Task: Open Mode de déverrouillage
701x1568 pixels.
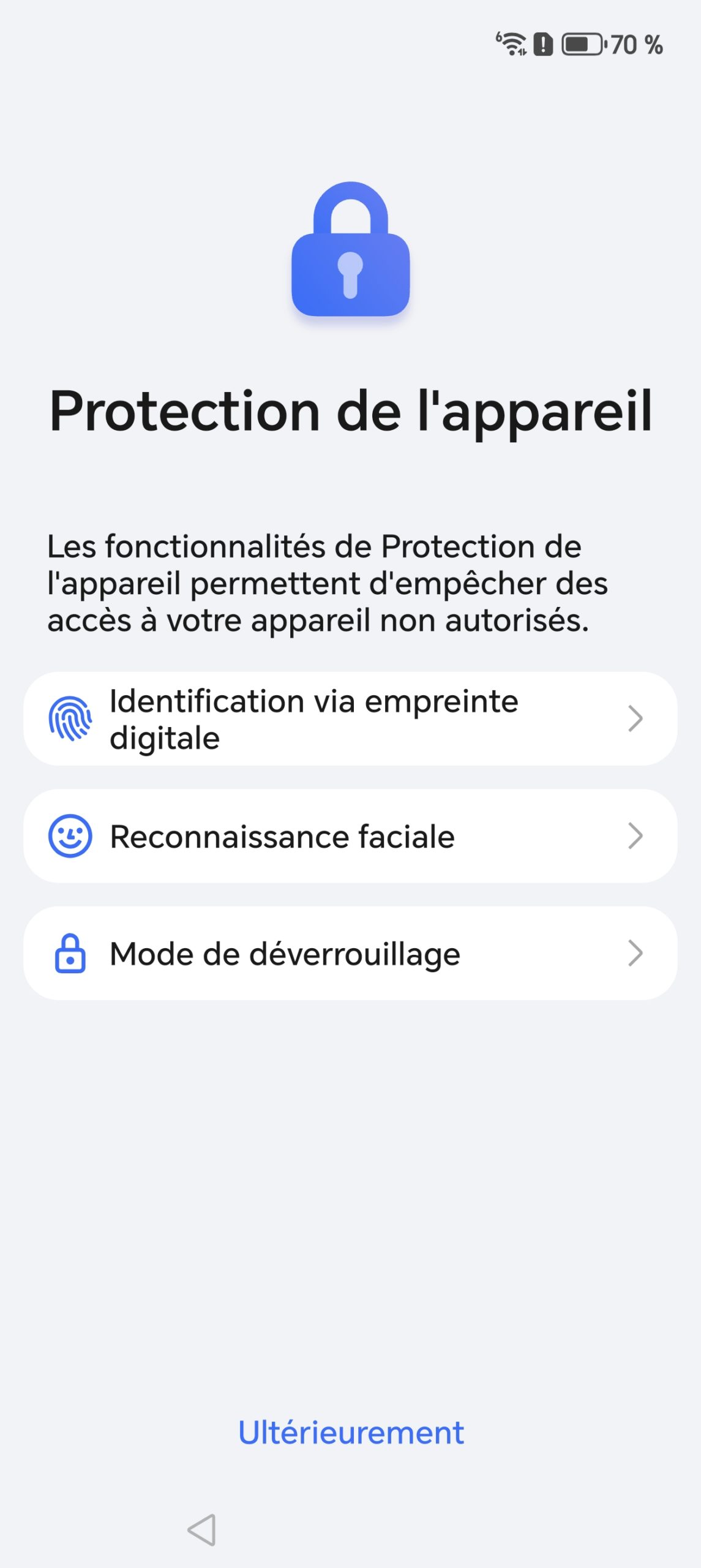Action: click(350, 954)
